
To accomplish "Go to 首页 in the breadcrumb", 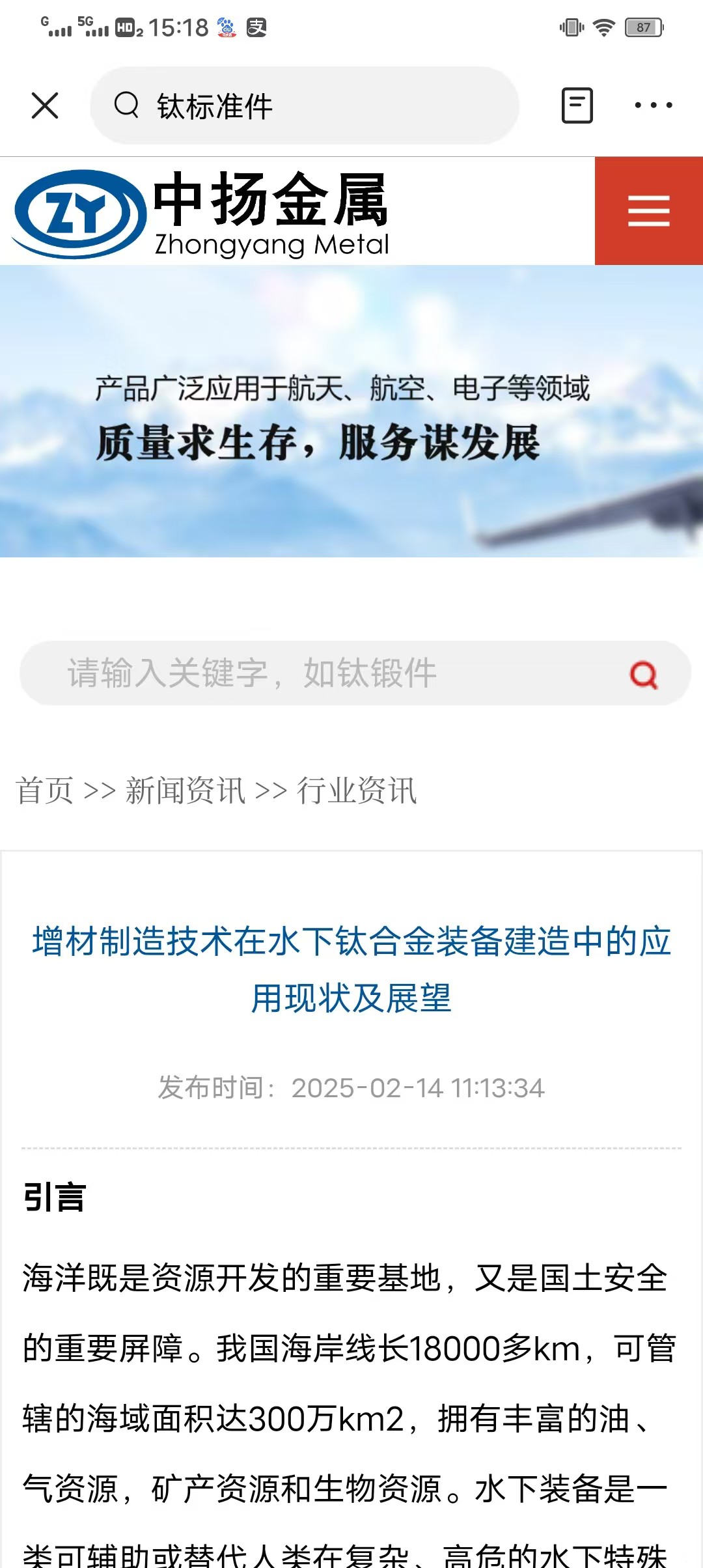I will [44, 791].
